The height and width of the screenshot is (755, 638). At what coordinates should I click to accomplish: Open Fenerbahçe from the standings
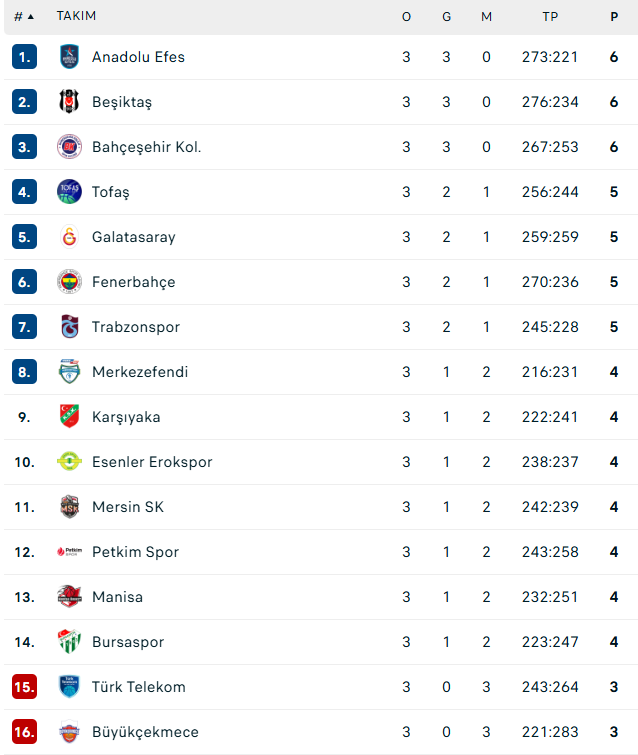pos(133,282)
